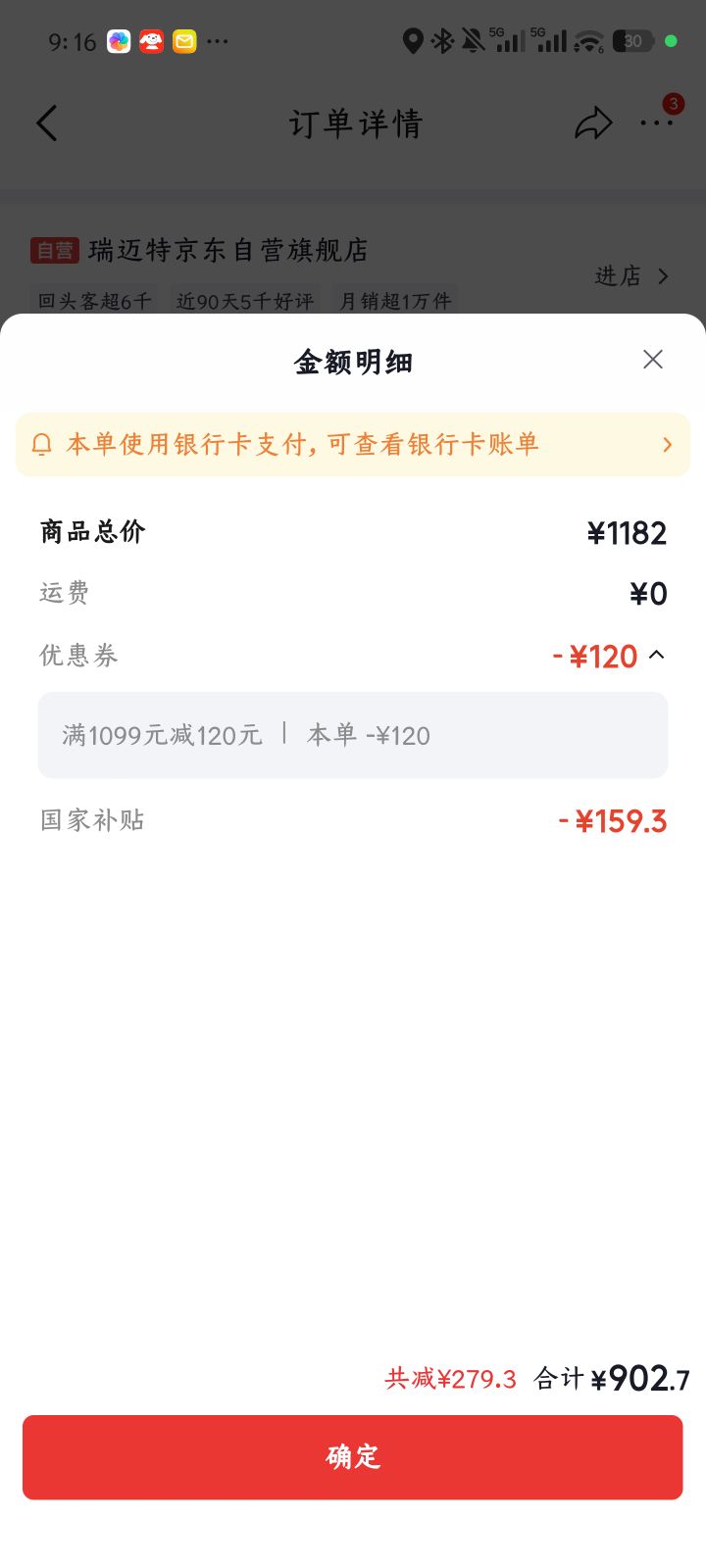Collapse the 优惠券 discount details
The width and height of the screenshot is (706, 1568).
[657, 655]
